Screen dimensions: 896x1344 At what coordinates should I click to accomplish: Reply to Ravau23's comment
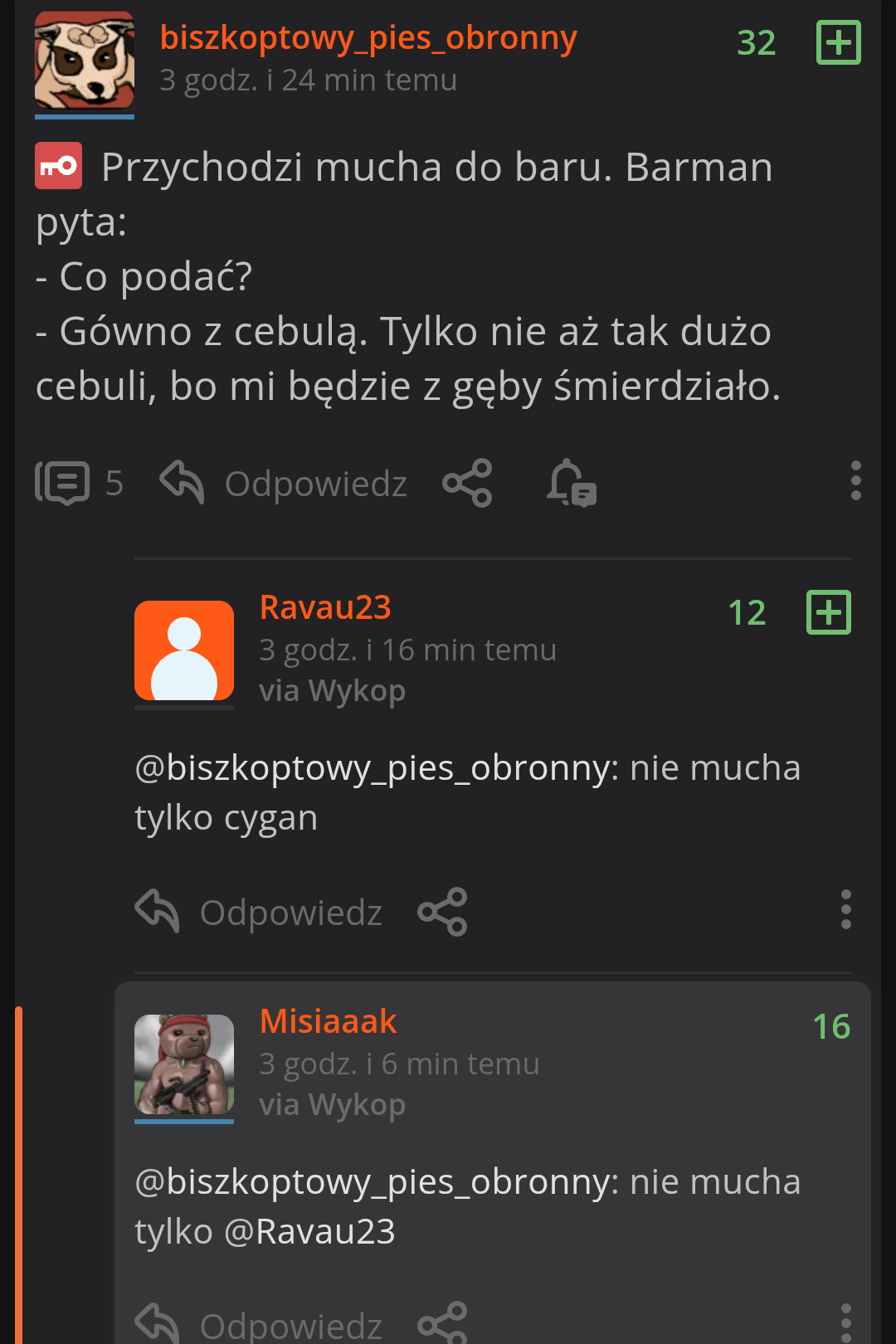(260, 912)
